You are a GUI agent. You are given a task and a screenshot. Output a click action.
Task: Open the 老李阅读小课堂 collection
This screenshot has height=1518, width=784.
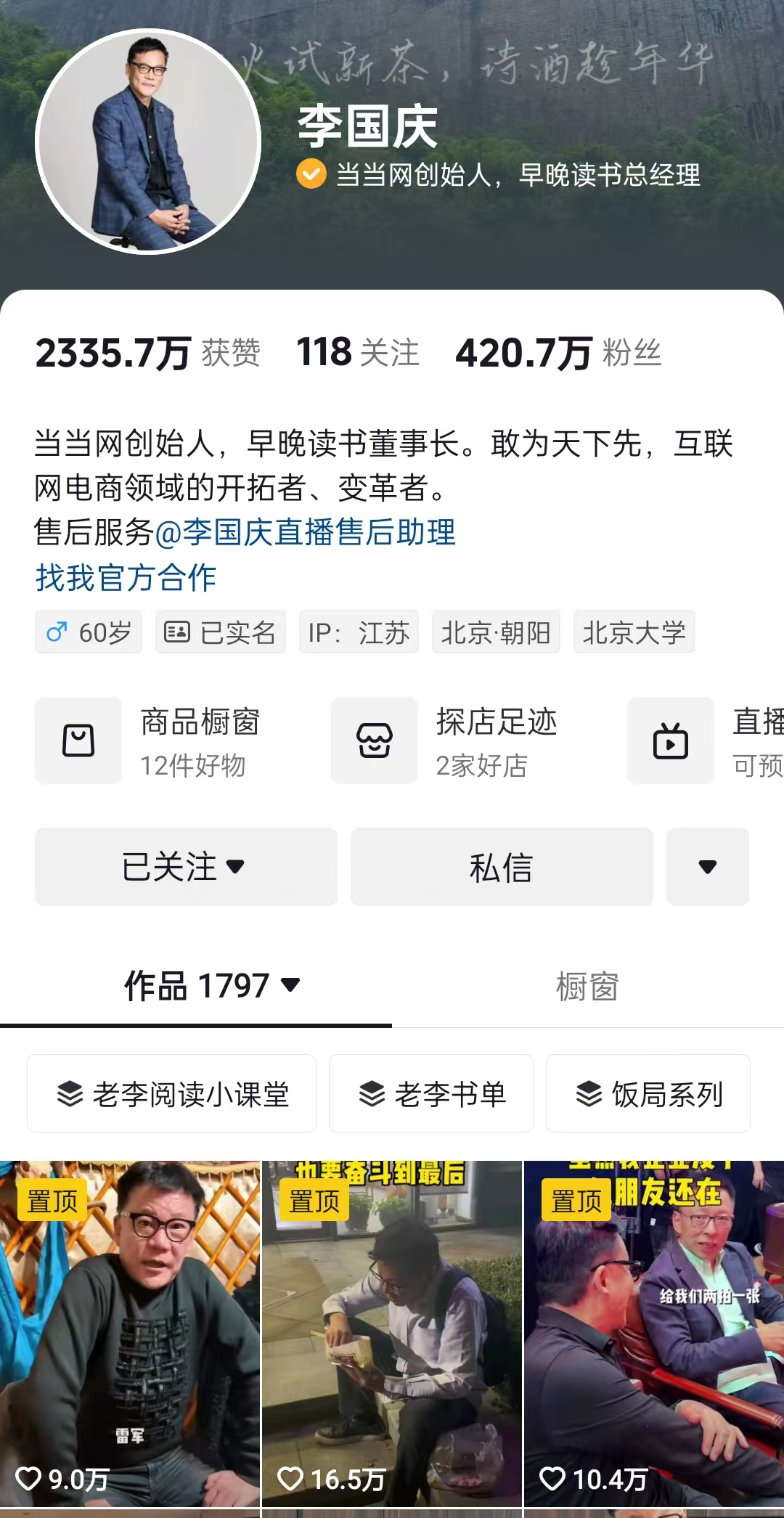click(172, 1094)
